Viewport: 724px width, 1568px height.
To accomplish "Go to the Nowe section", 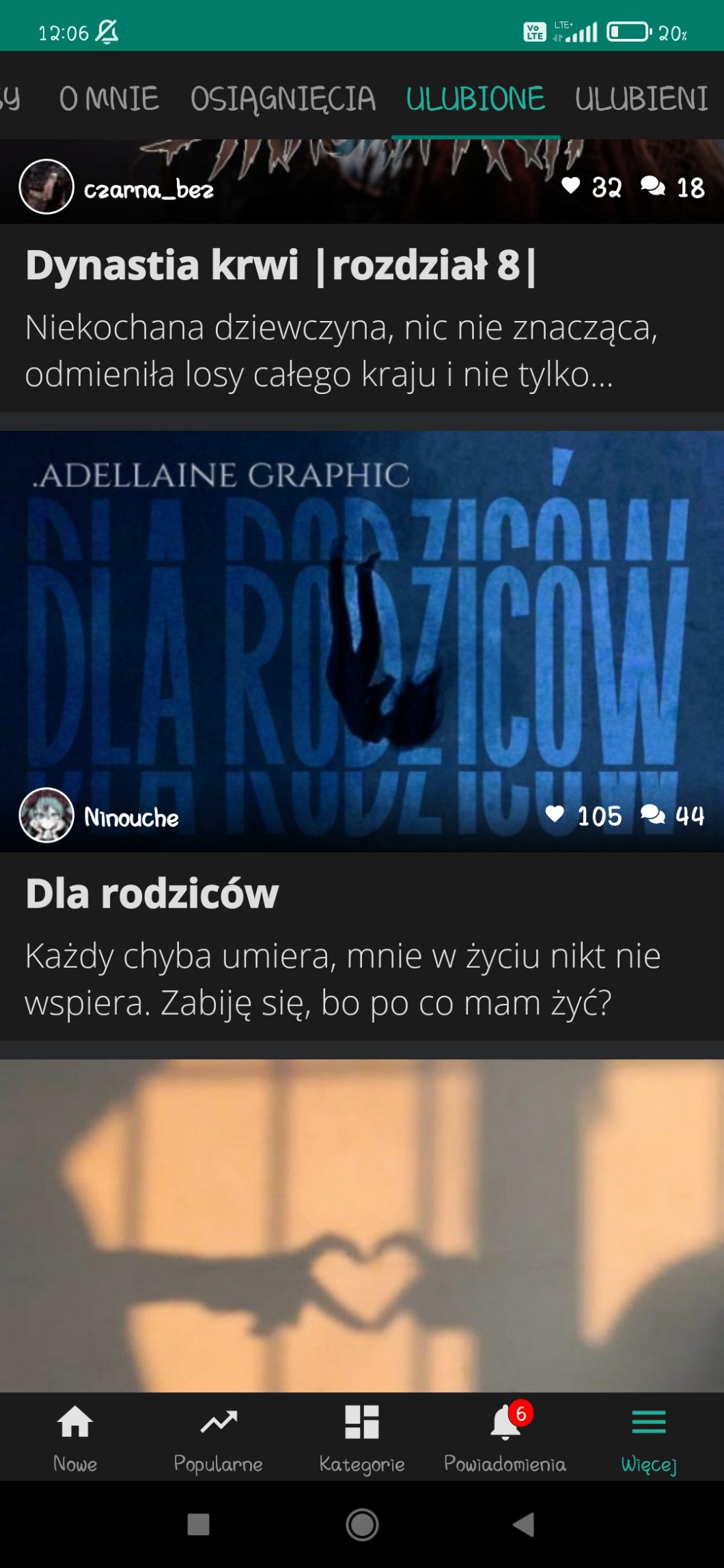I will click(x=75, y=1438).
